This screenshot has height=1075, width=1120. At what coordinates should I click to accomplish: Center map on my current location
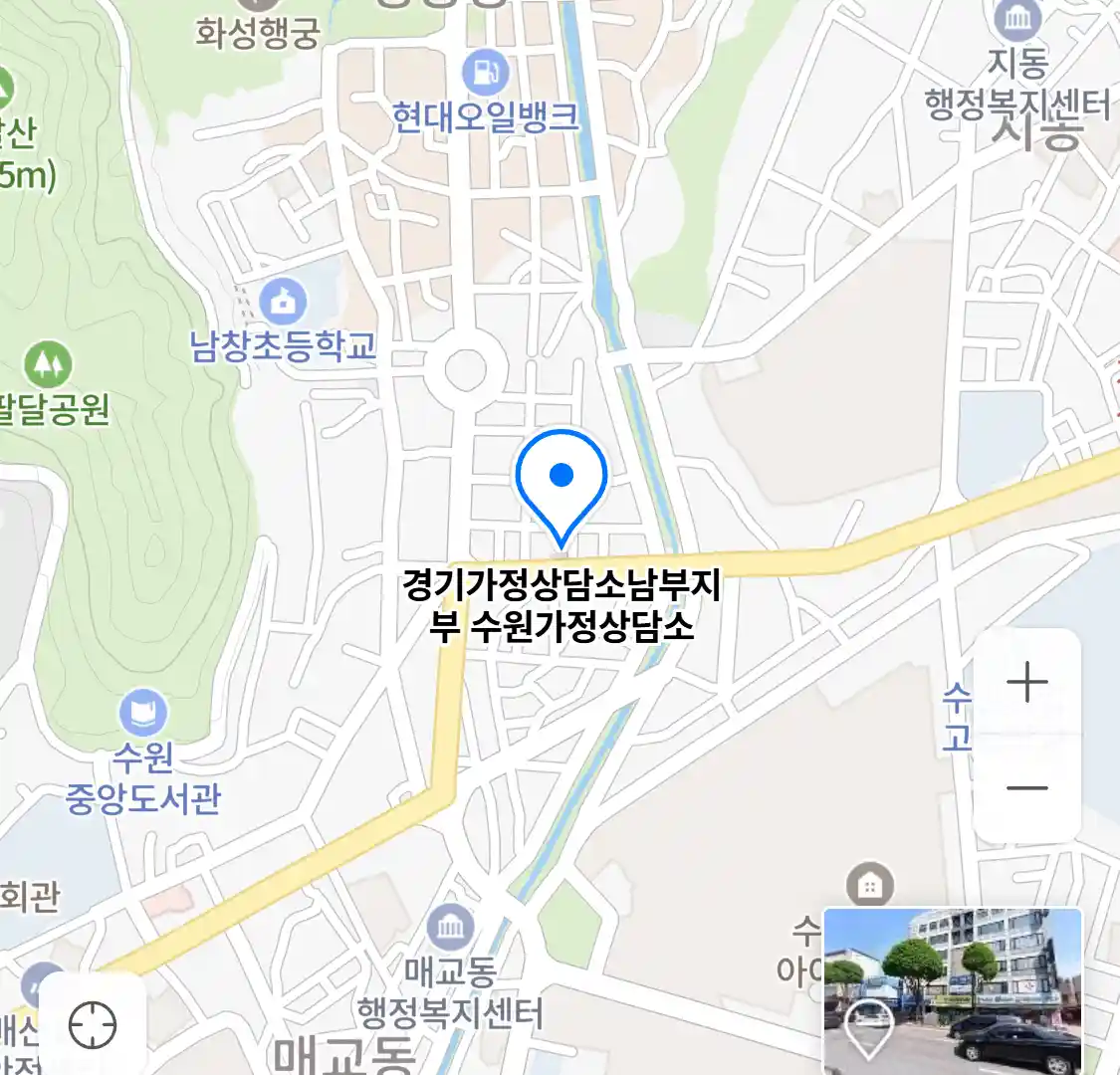(92, 1025)
